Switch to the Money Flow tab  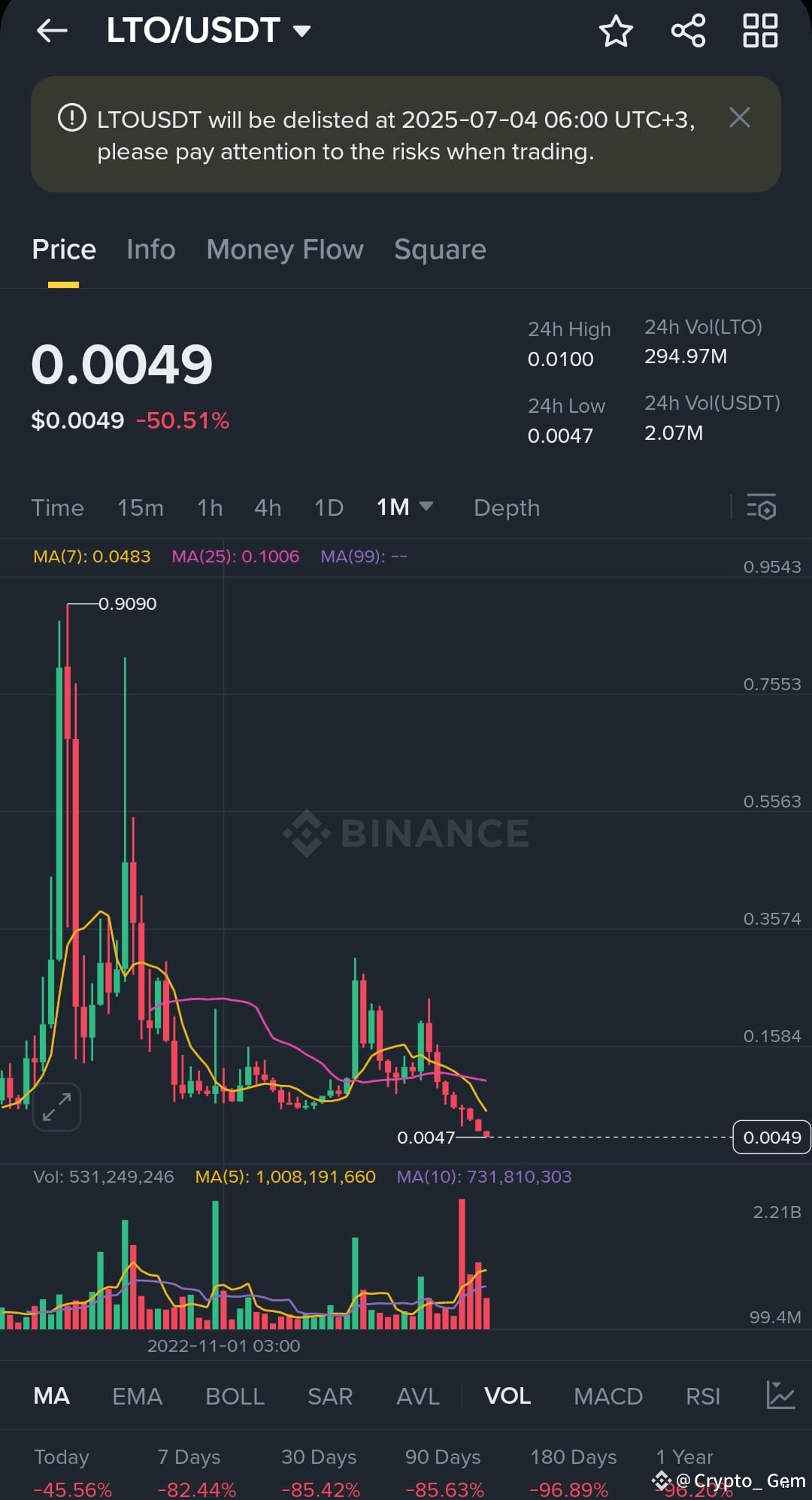(284, 249)
